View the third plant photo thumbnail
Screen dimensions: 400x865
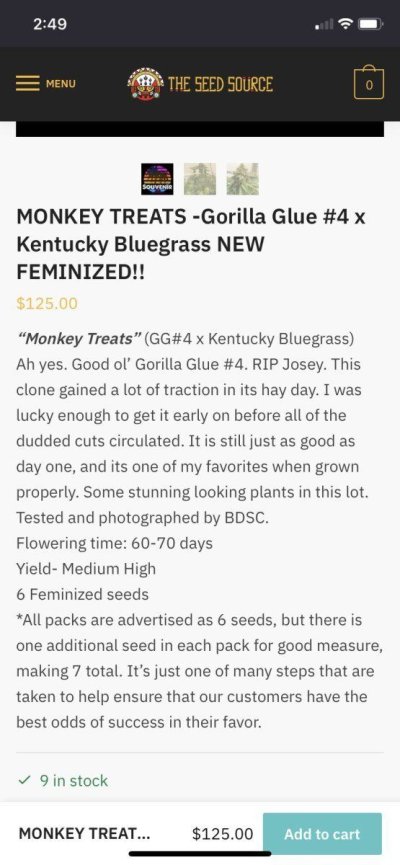click(x=242, y=179)
